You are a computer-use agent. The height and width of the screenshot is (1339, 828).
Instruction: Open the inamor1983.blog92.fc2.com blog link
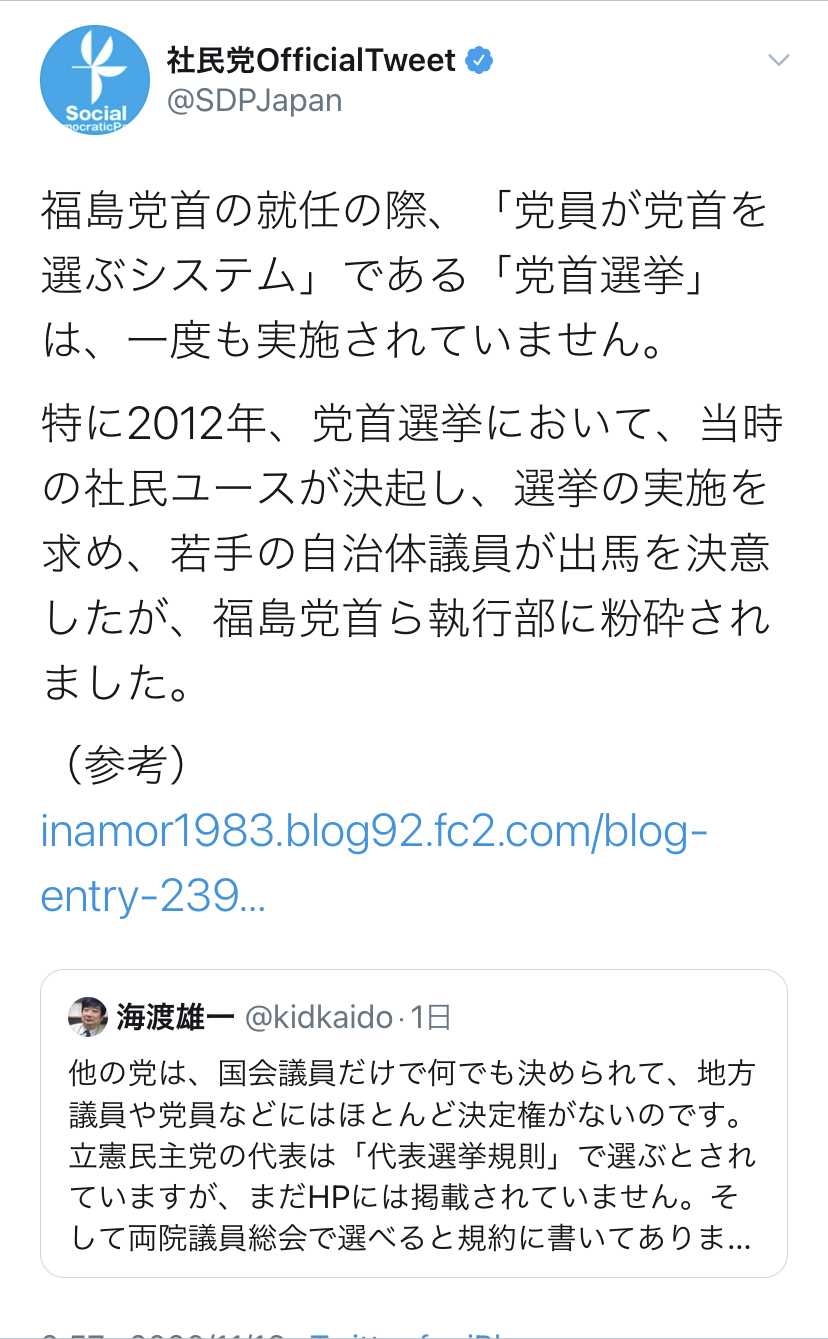374,864
